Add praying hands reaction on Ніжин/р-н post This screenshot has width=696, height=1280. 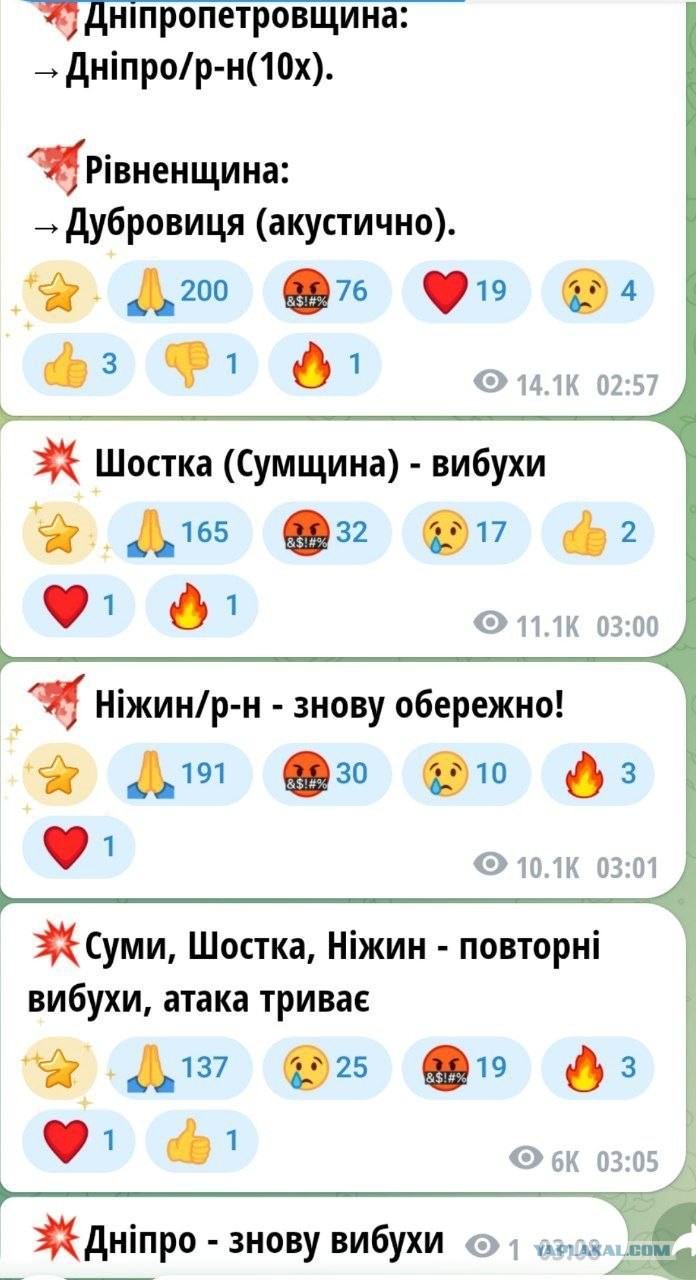181,774
